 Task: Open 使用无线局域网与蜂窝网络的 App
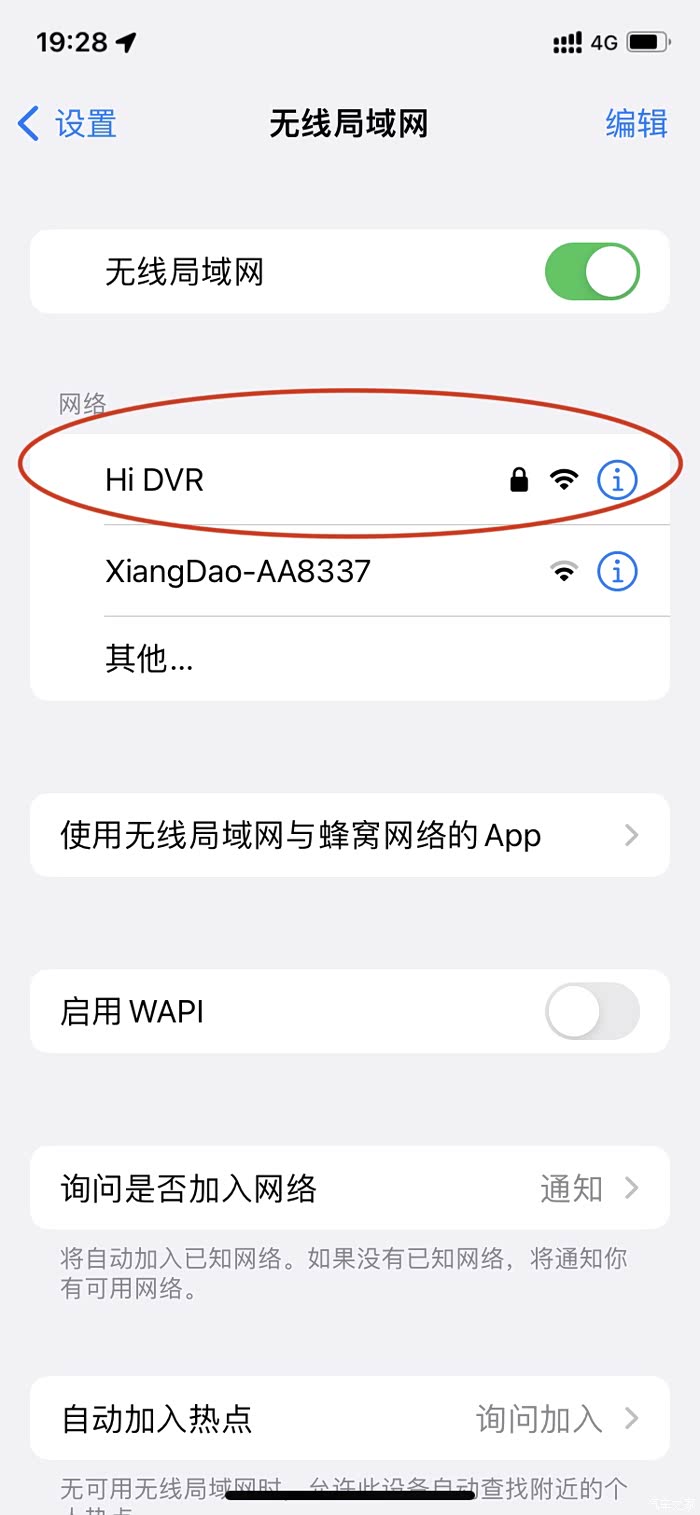point(350,835)
